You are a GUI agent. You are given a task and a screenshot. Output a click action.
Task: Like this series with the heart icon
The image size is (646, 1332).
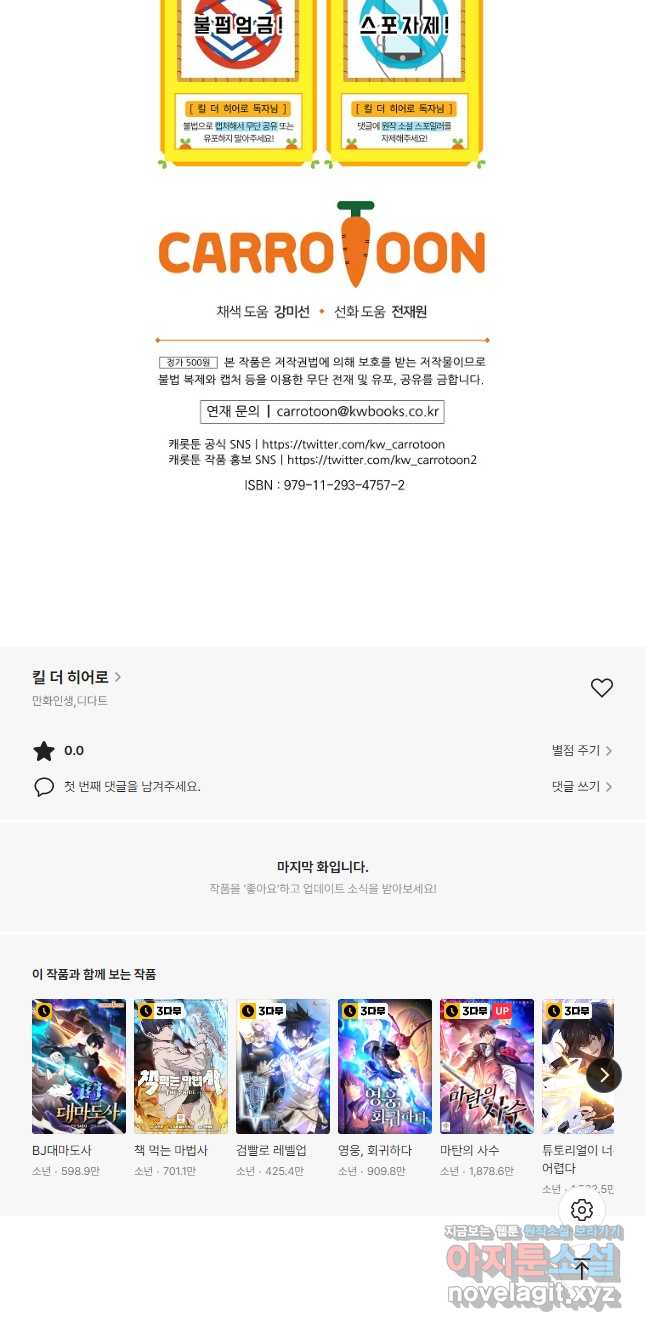click(601, 688)
